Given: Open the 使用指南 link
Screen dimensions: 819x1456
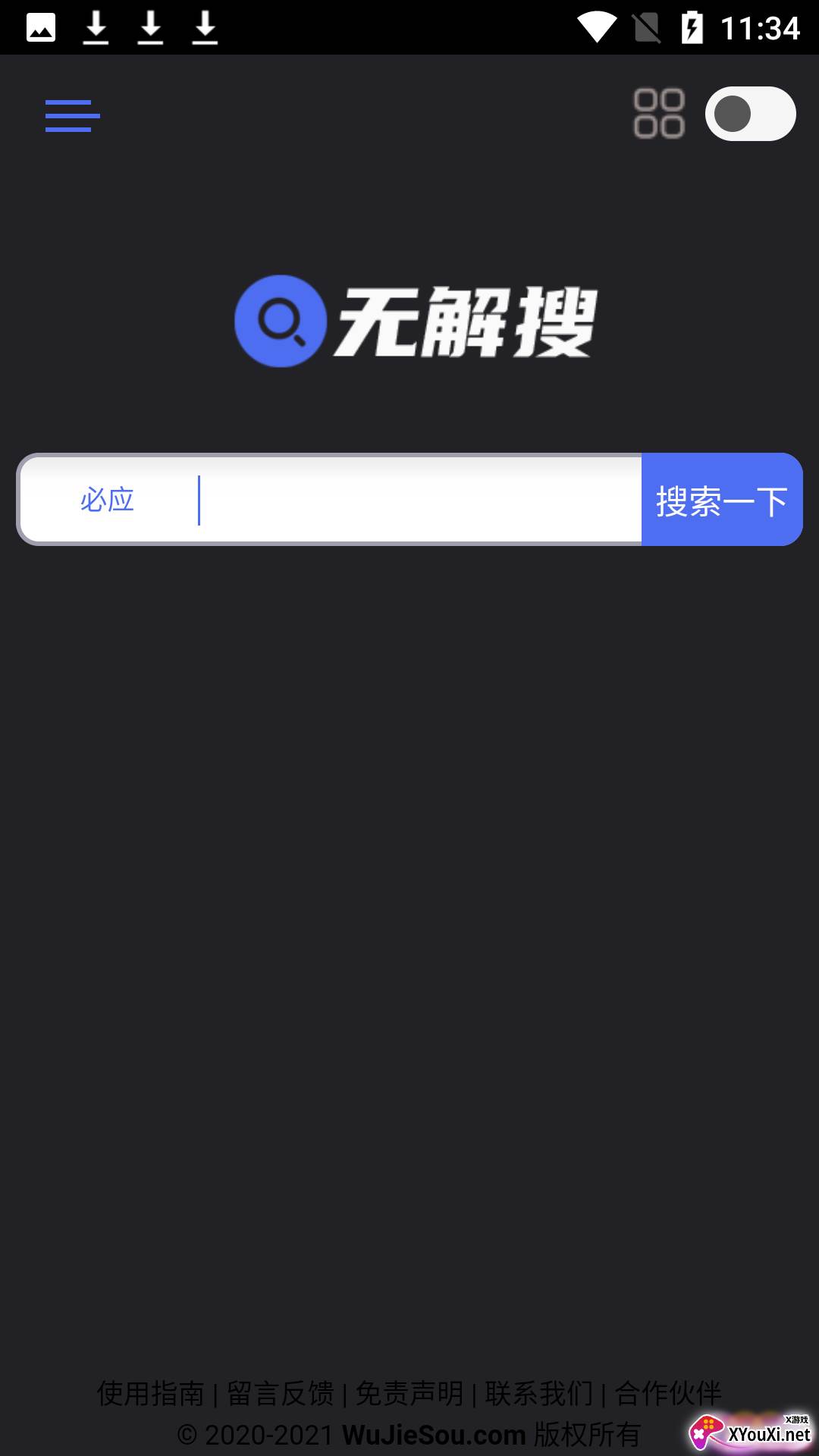Looking at the screenshot, I should click(150, 1393).
